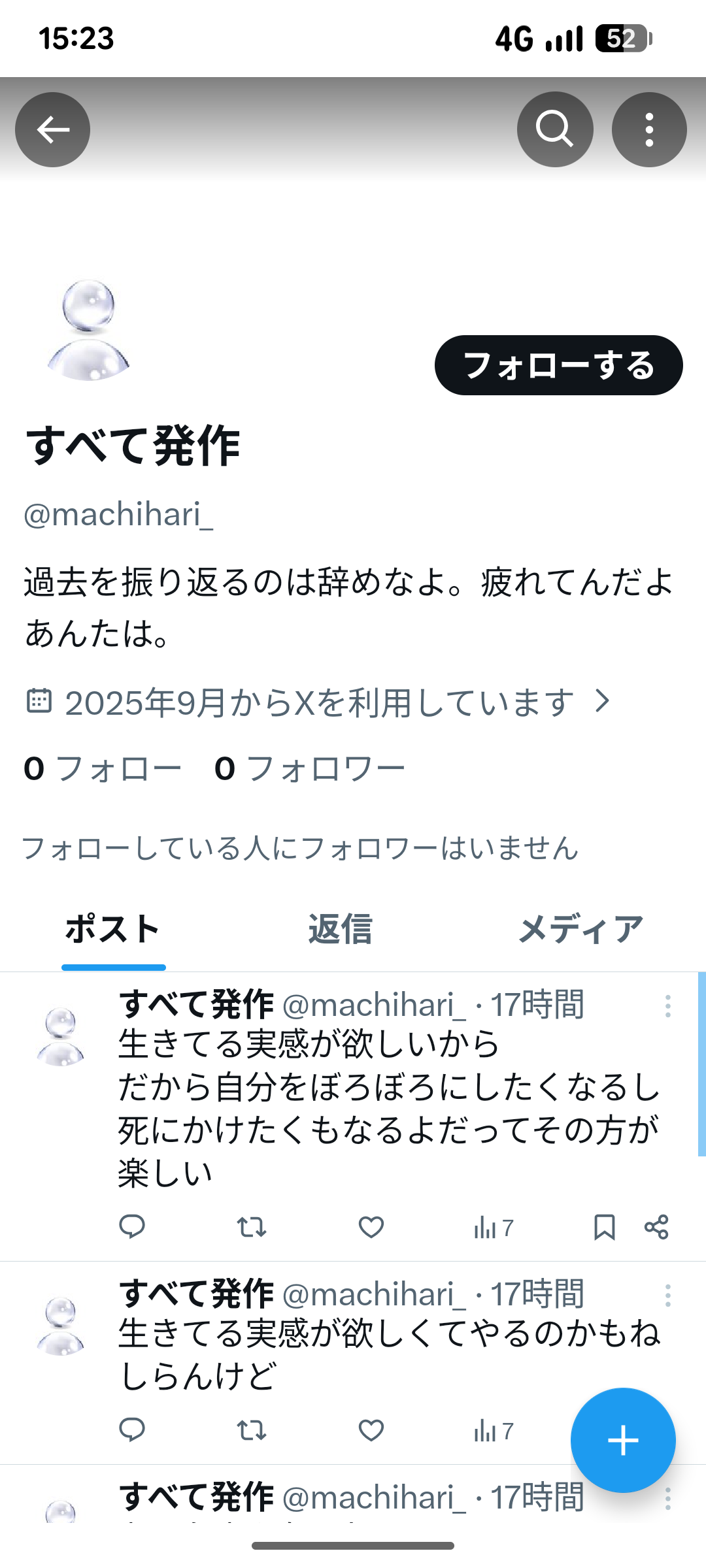Go back using the arrow button
Viewport: 706px width, 1568px height.
(x=52, y=129)
